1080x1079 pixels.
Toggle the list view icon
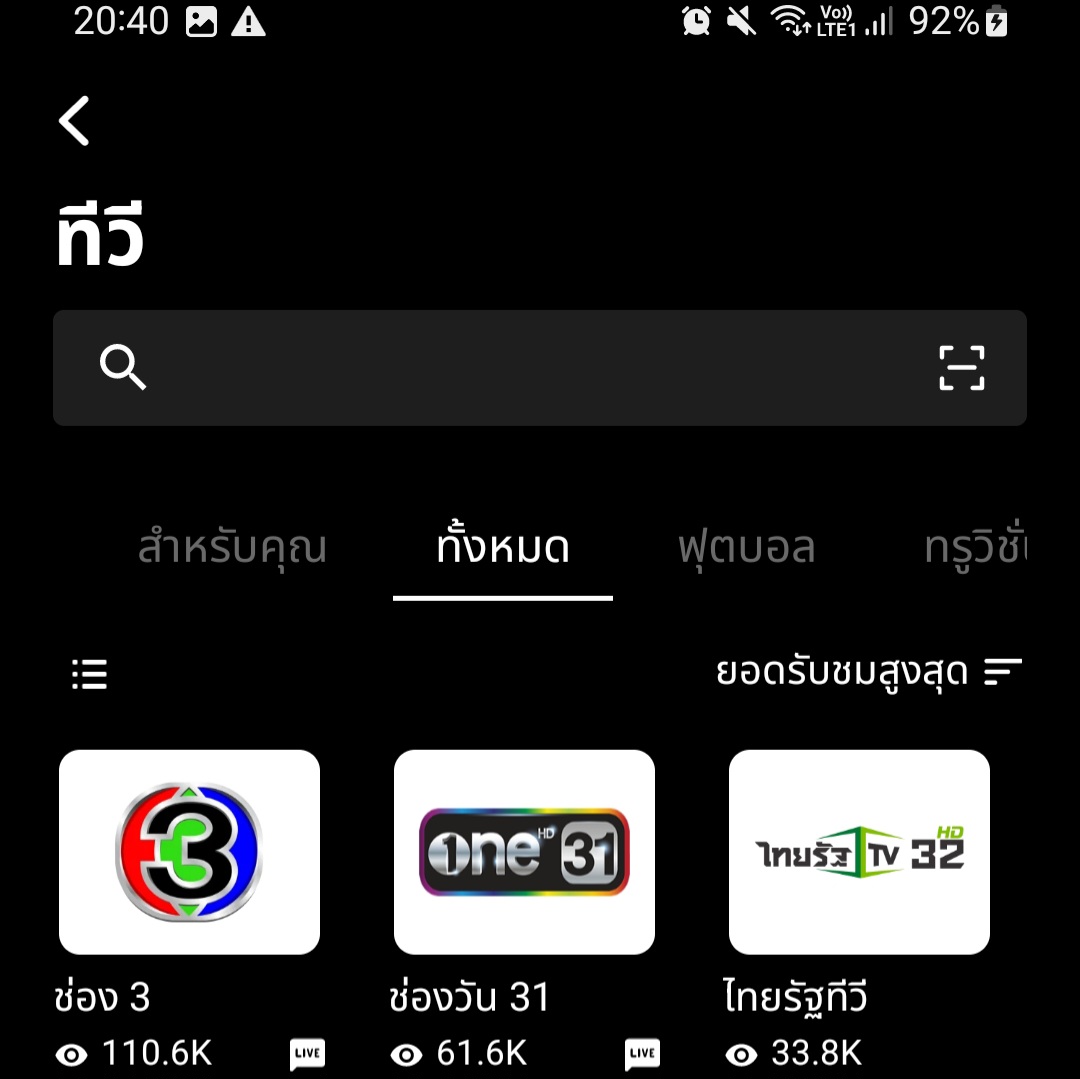(x=90, y=674)
